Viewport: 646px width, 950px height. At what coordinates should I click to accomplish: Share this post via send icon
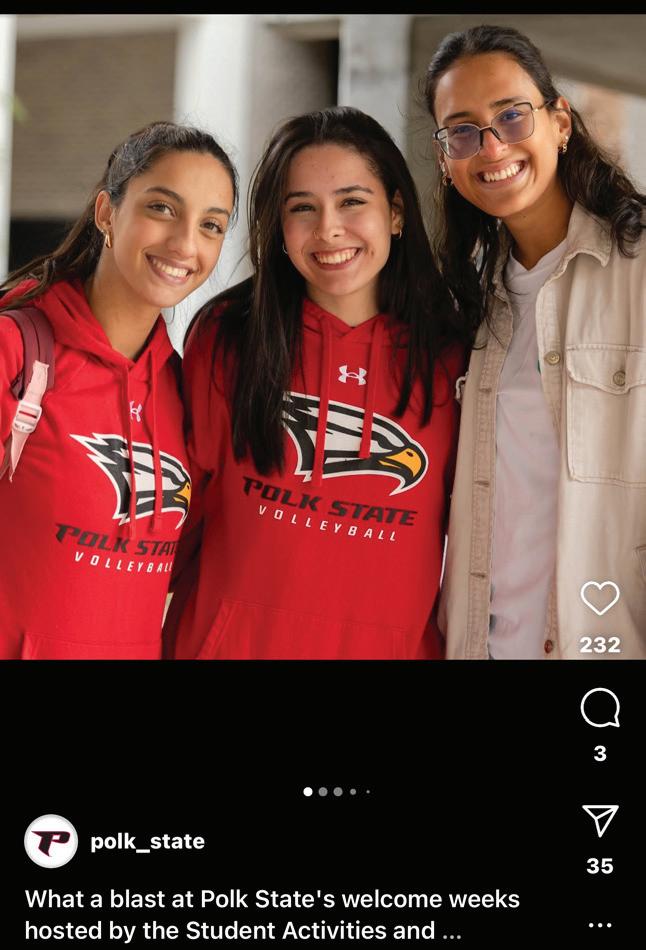(x=600, y=821)
